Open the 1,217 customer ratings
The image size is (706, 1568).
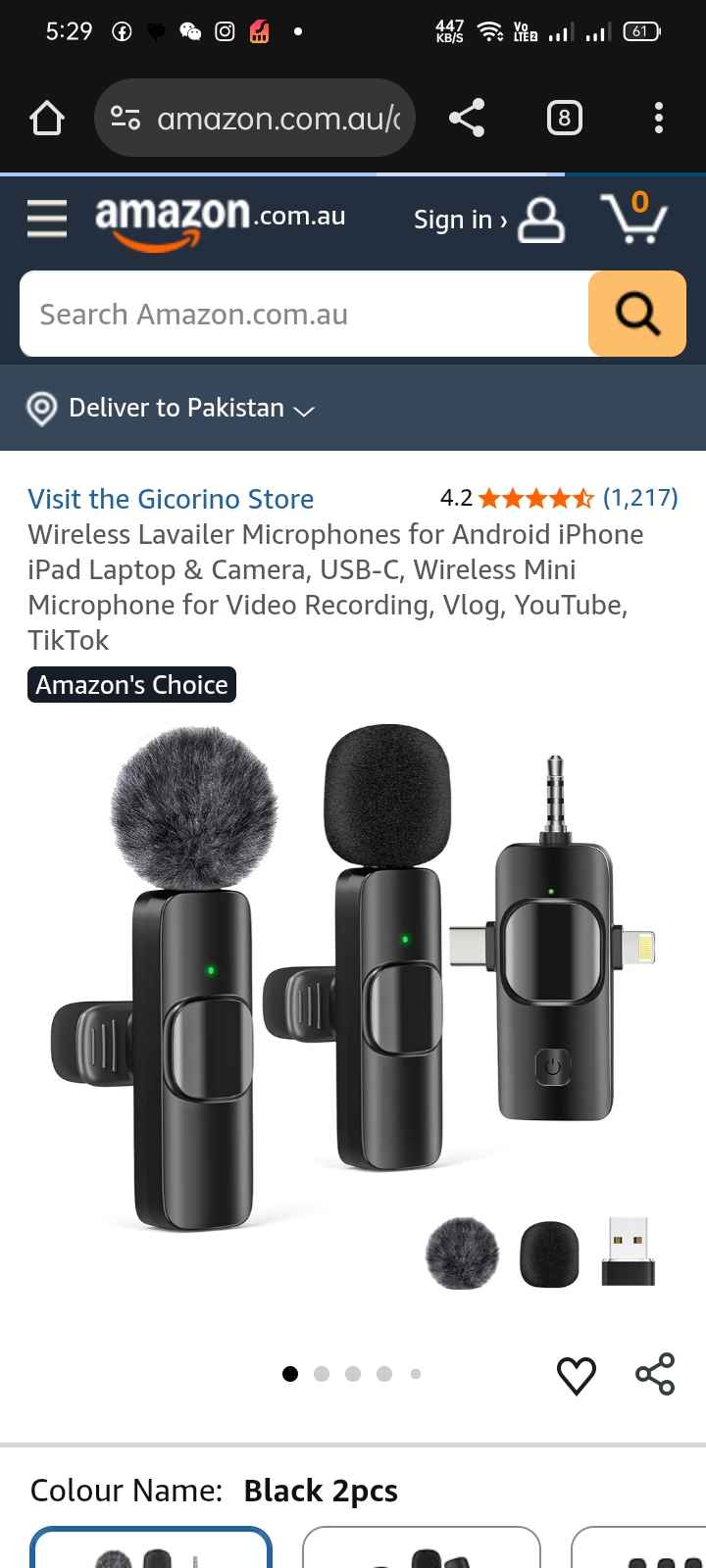(x=639, y=498)
